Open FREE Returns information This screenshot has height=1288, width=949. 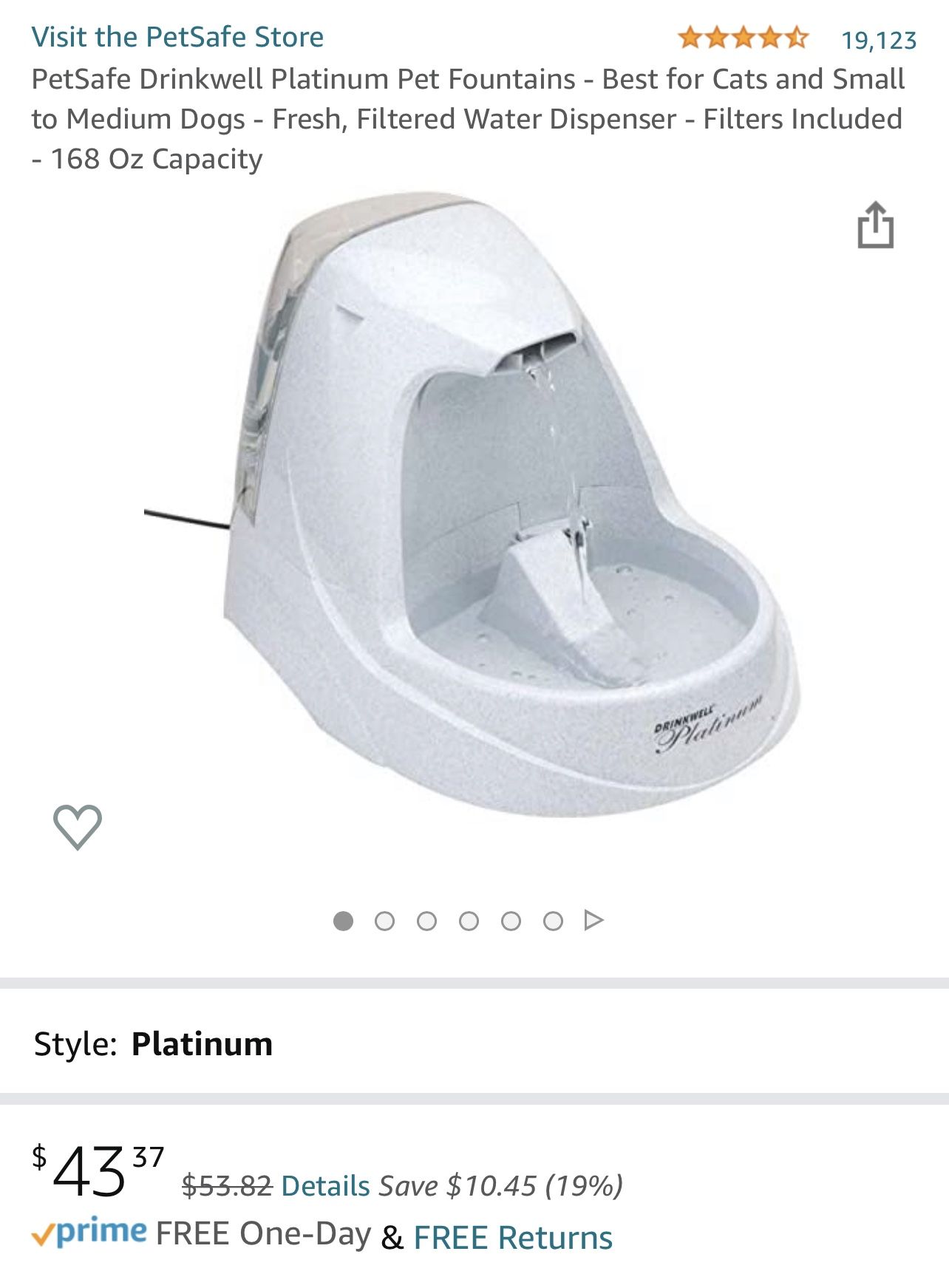[x=512, y=1237]
